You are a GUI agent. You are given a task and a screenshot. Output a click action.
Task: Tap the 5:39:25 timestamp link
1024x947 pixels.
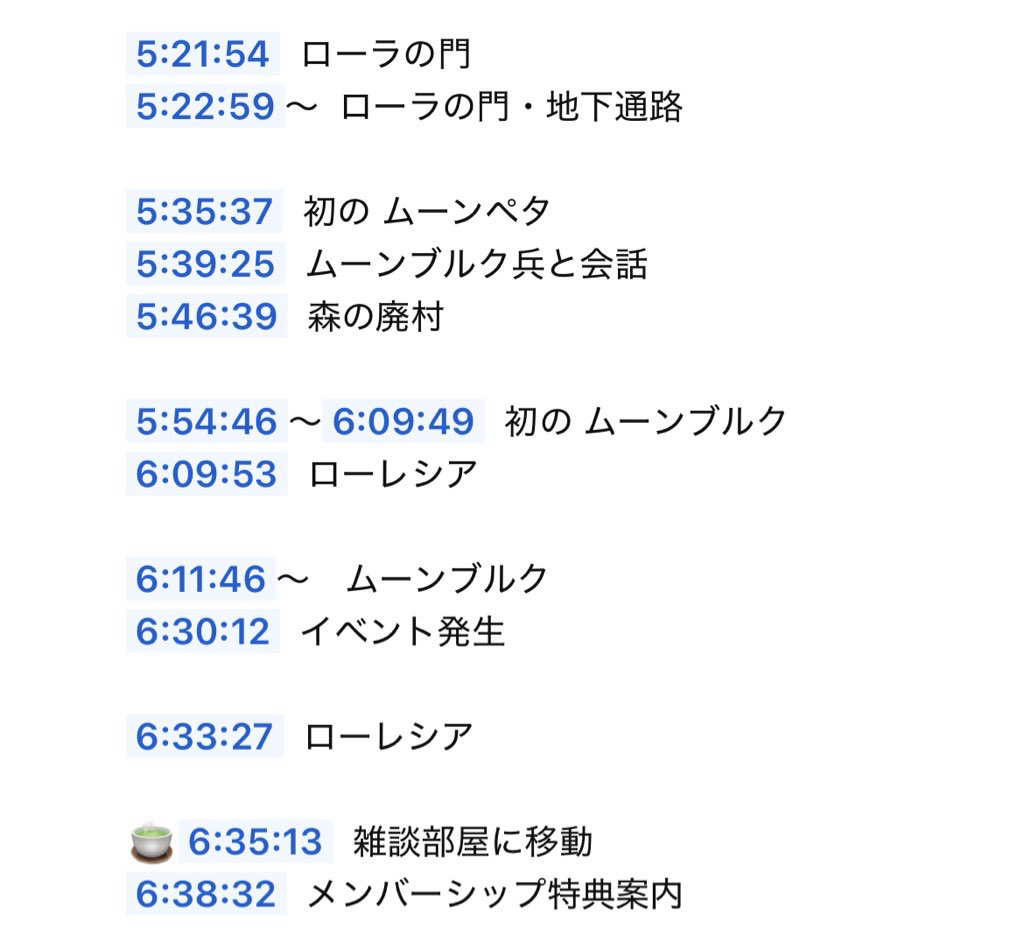[x=205, y=264]
